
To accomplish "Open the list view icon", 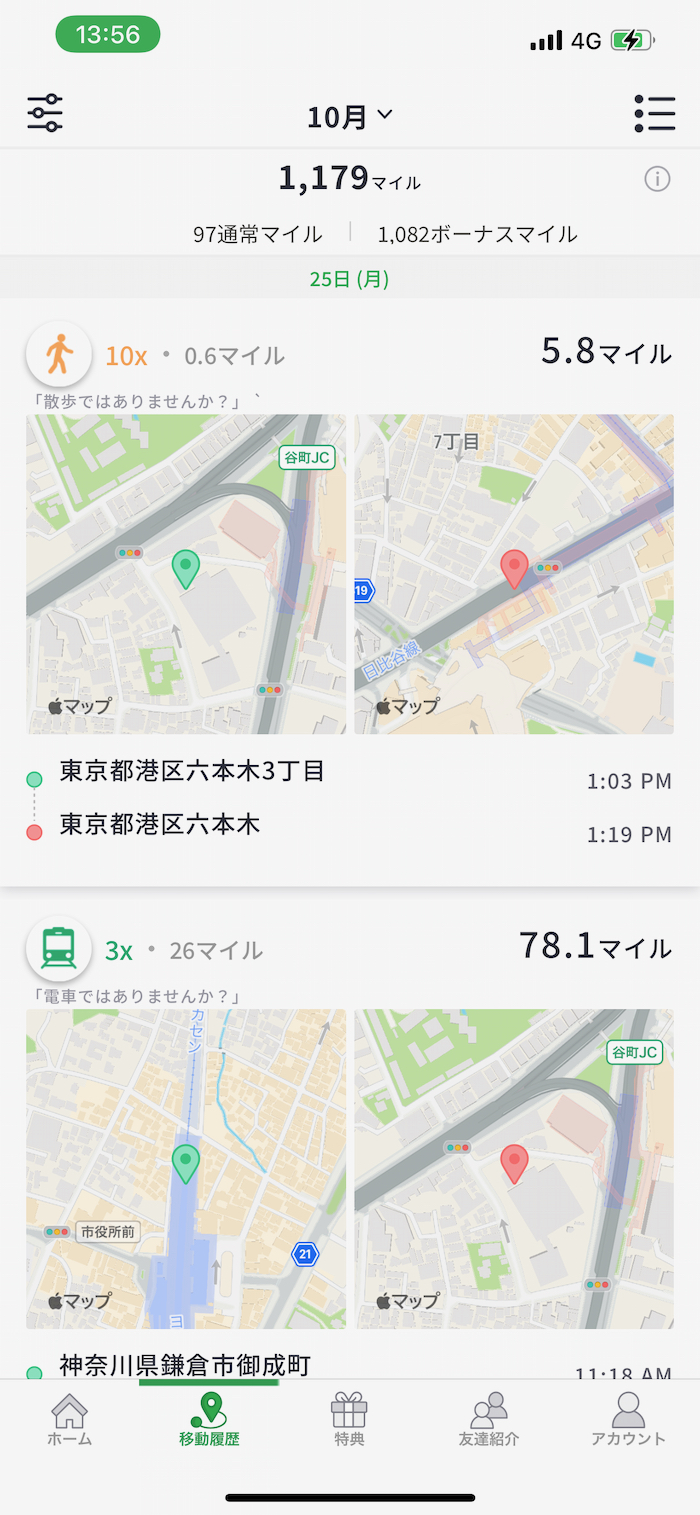I will (655, 114).
